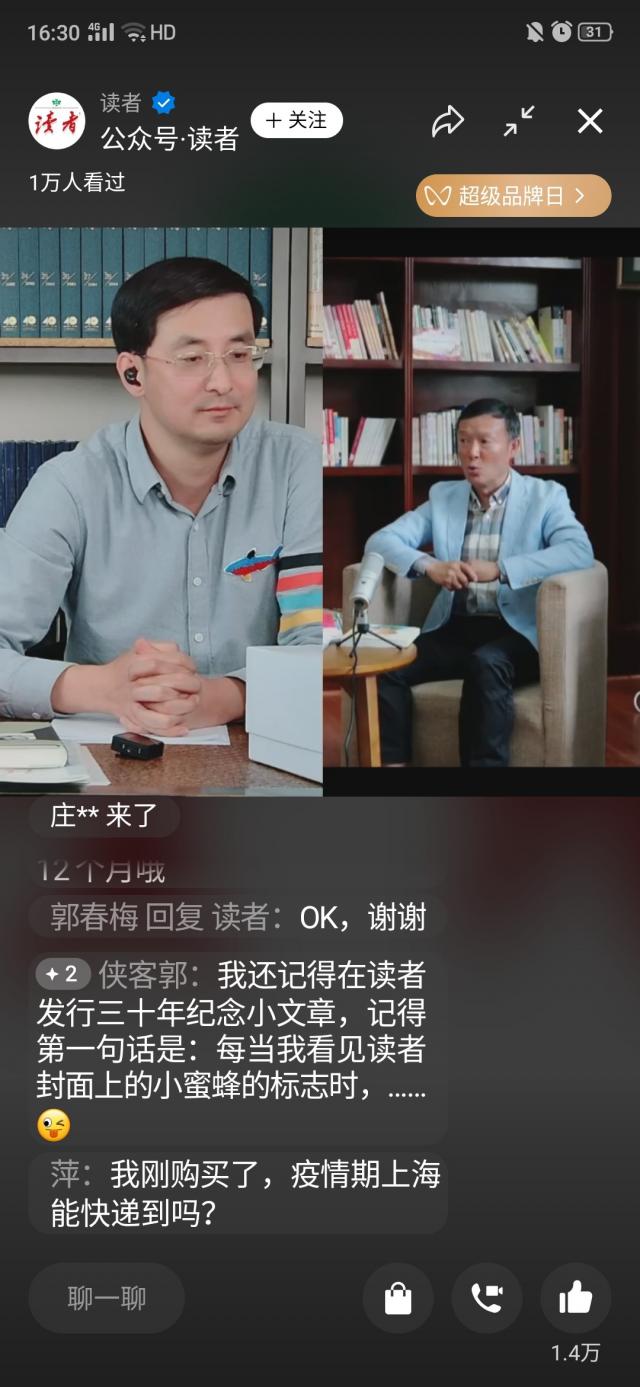Open the 超级品牌日 banner
This screenshot has width=640, height=1387.
(x=513, y=196)
